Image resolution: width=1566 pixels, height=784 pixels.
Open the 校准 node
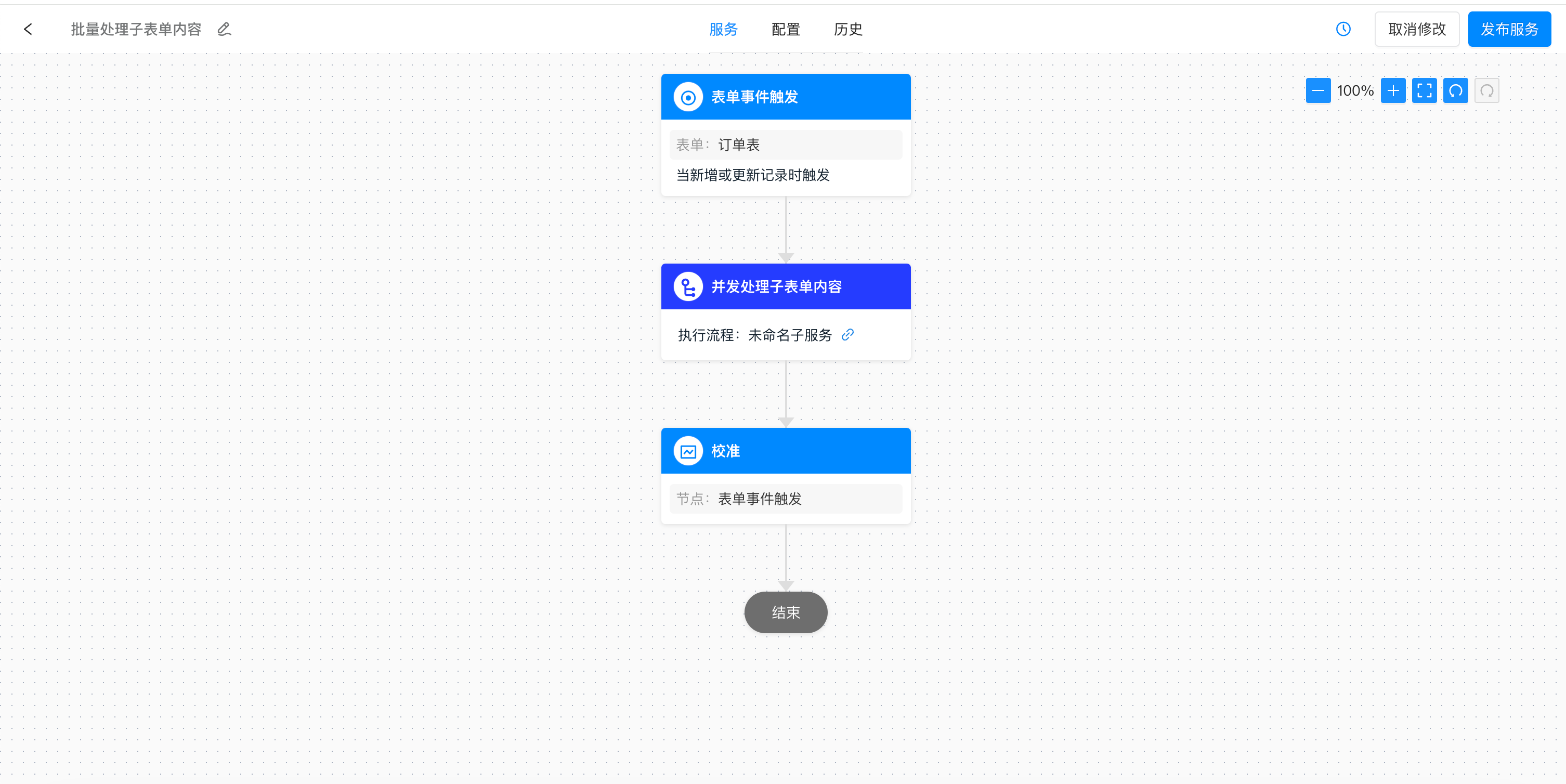point(786,451)
